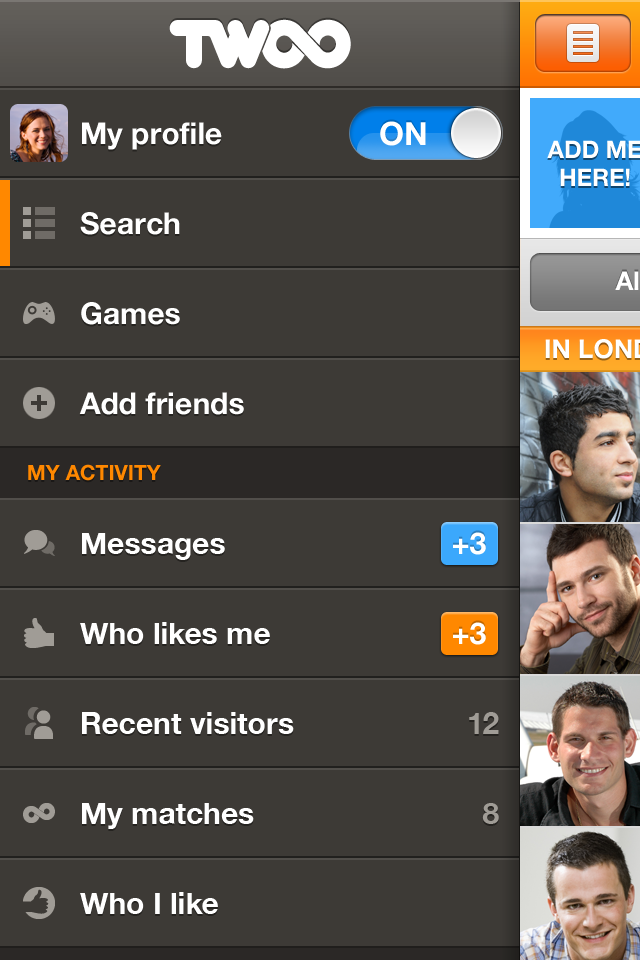
Task: Open Games
Action: tap(130, 314)
